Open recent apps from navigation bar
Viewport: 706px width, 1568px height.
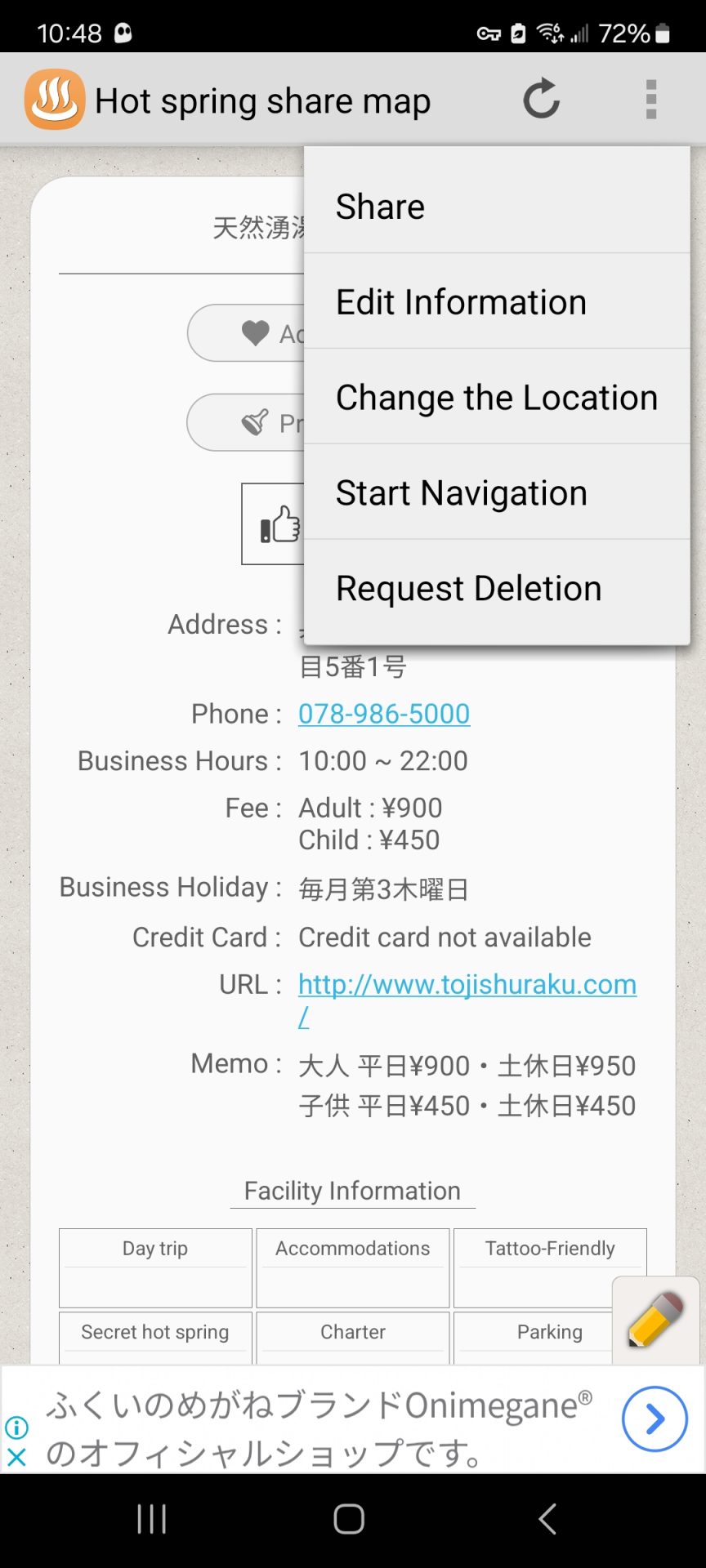point(152,1519)
